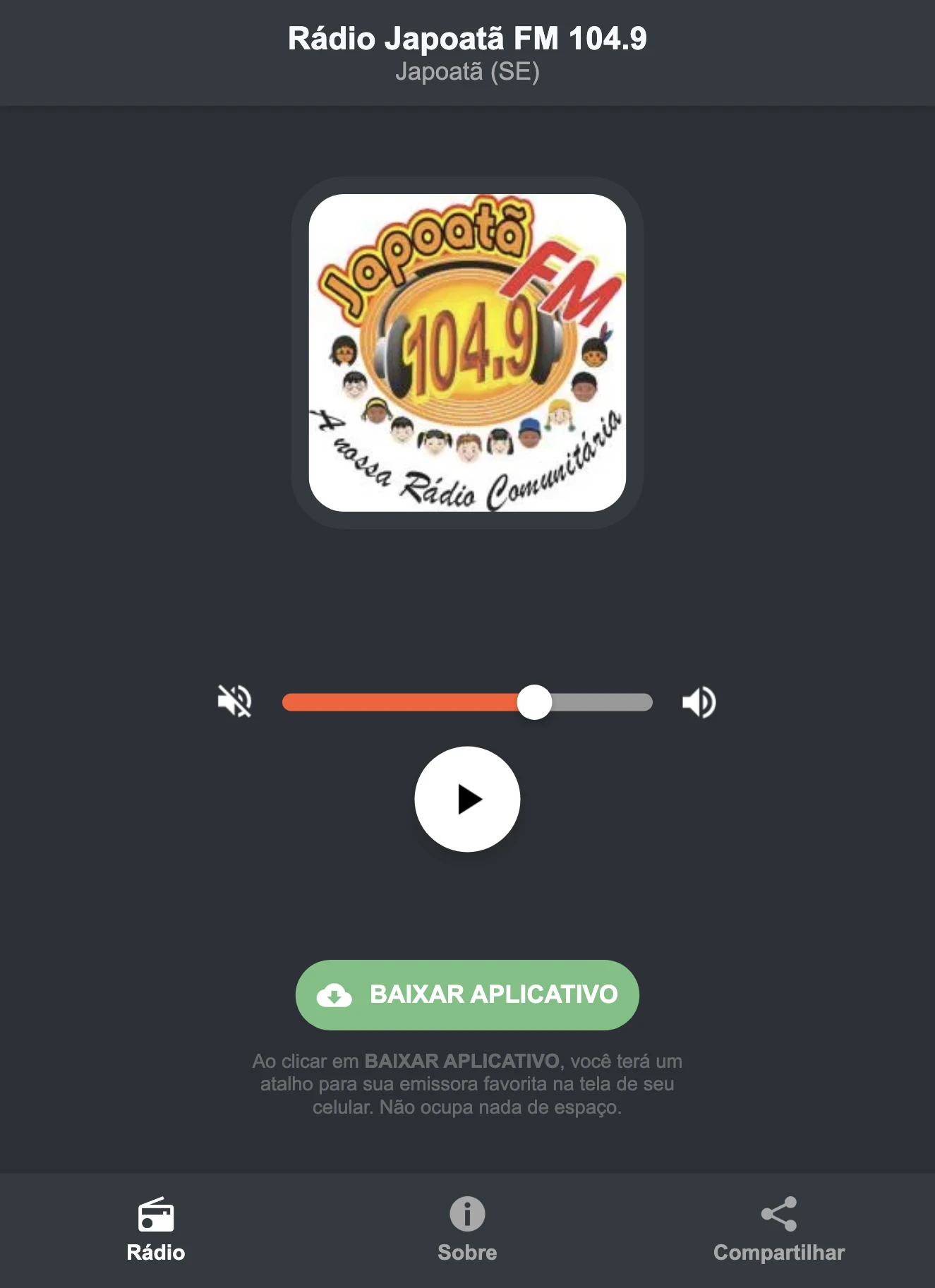Click BAIXAR APLICATIVO to install shortcut

(467, 995)
